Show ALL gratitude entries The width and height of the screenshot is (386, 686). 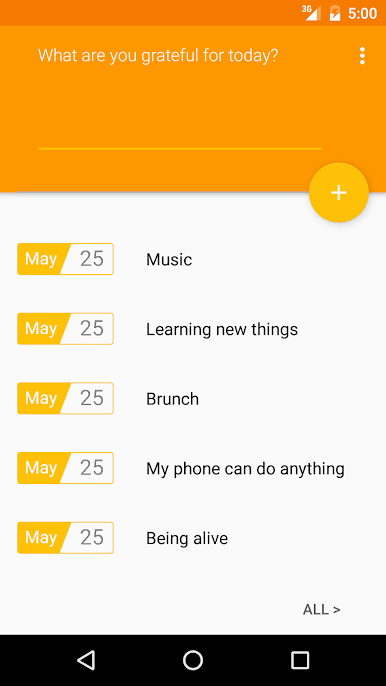pos(321,609)
